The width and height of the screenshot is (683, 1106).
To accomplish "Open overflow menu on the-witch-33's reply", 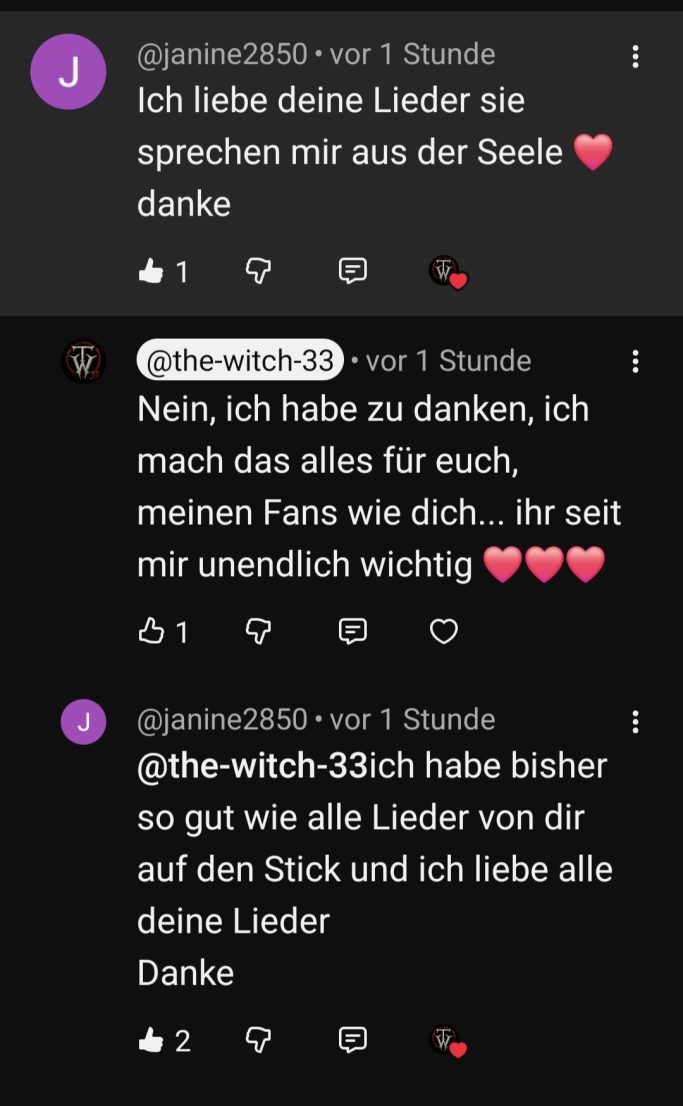I will pyautogui.click(x=635, y=361).
